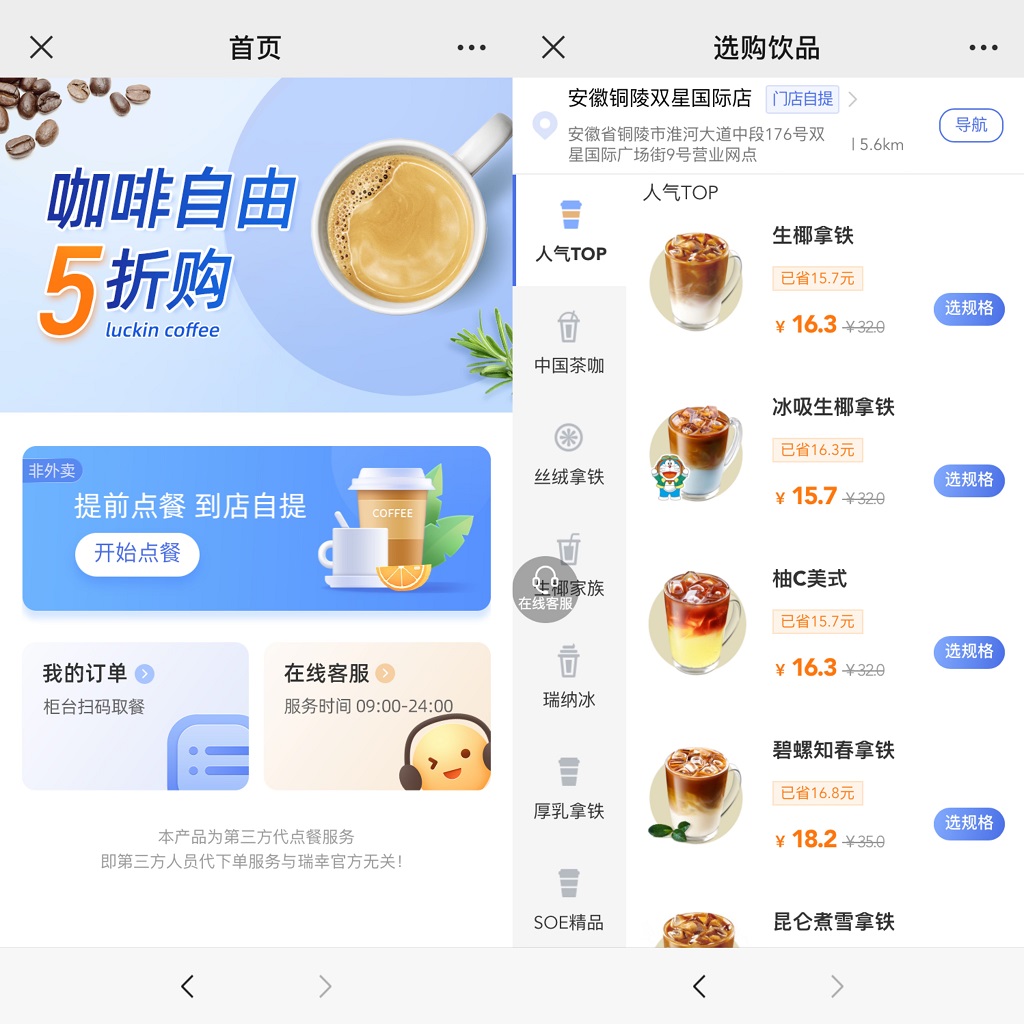The height and width of the screenshot is (1024, 1024).
Task: Pick 选规格 for 碧螺知春拿铁
Action: click(968, 823)
